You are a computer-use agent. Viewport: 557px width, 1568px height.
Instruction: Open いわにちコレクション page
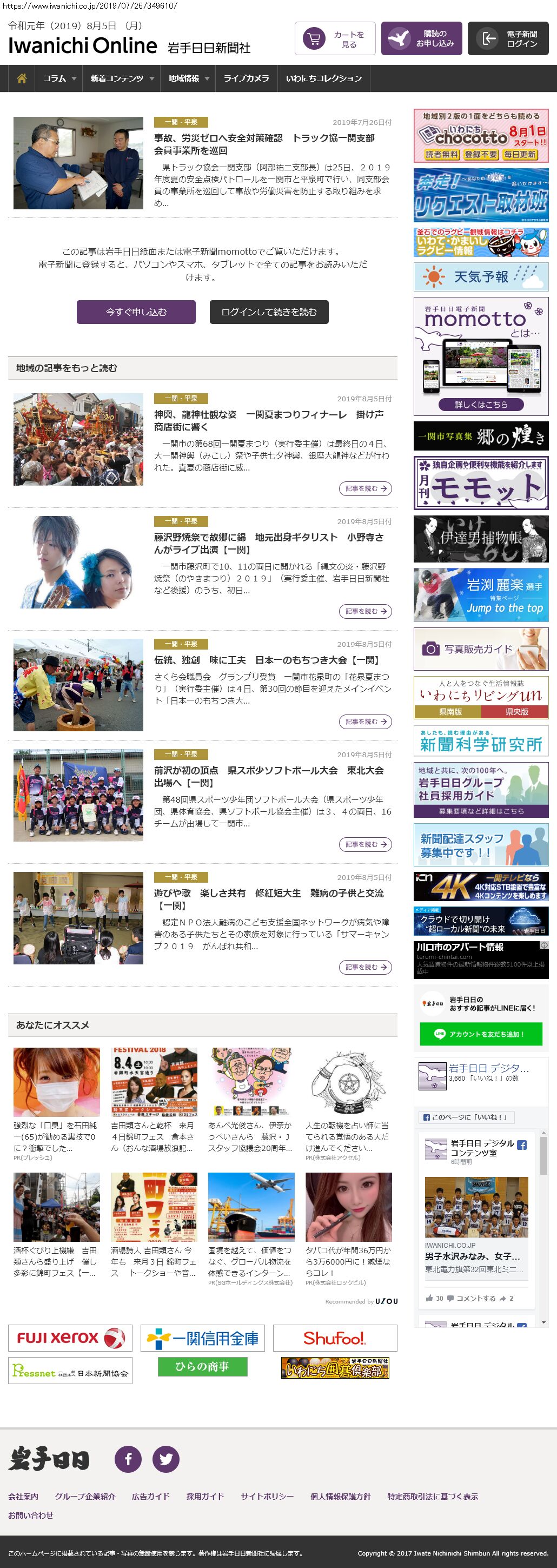[x=323, y=78]
